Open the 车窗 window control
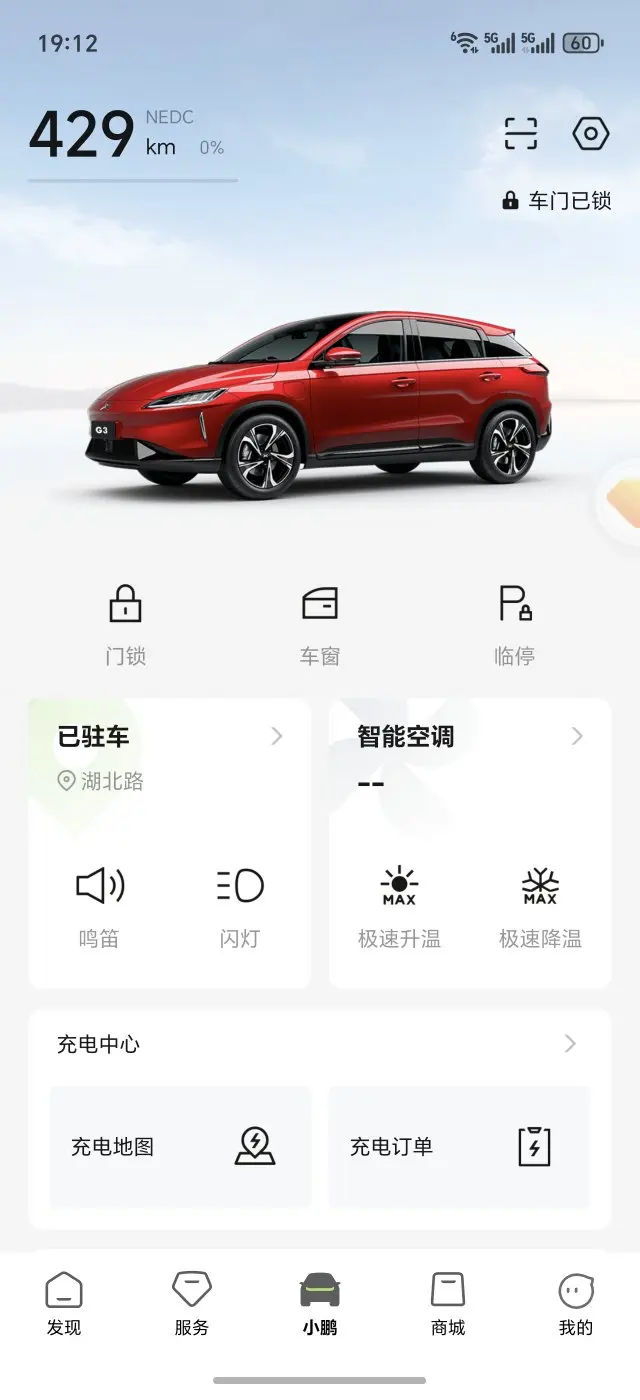The image size is (640, 1400). click(x=320, y=623)
